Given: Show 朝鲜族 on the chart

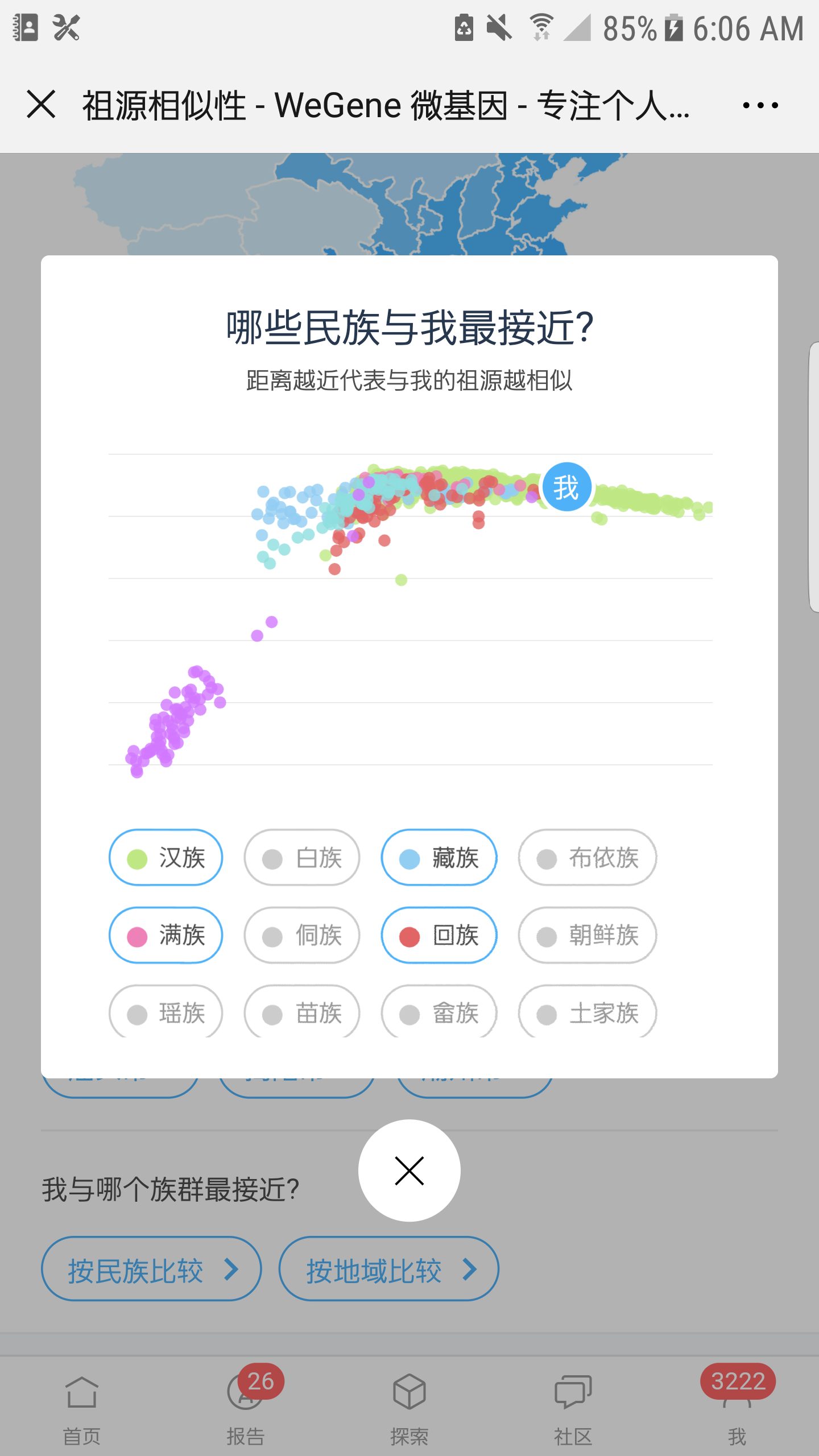Looking at the screenshot, I should coord(588,935).
